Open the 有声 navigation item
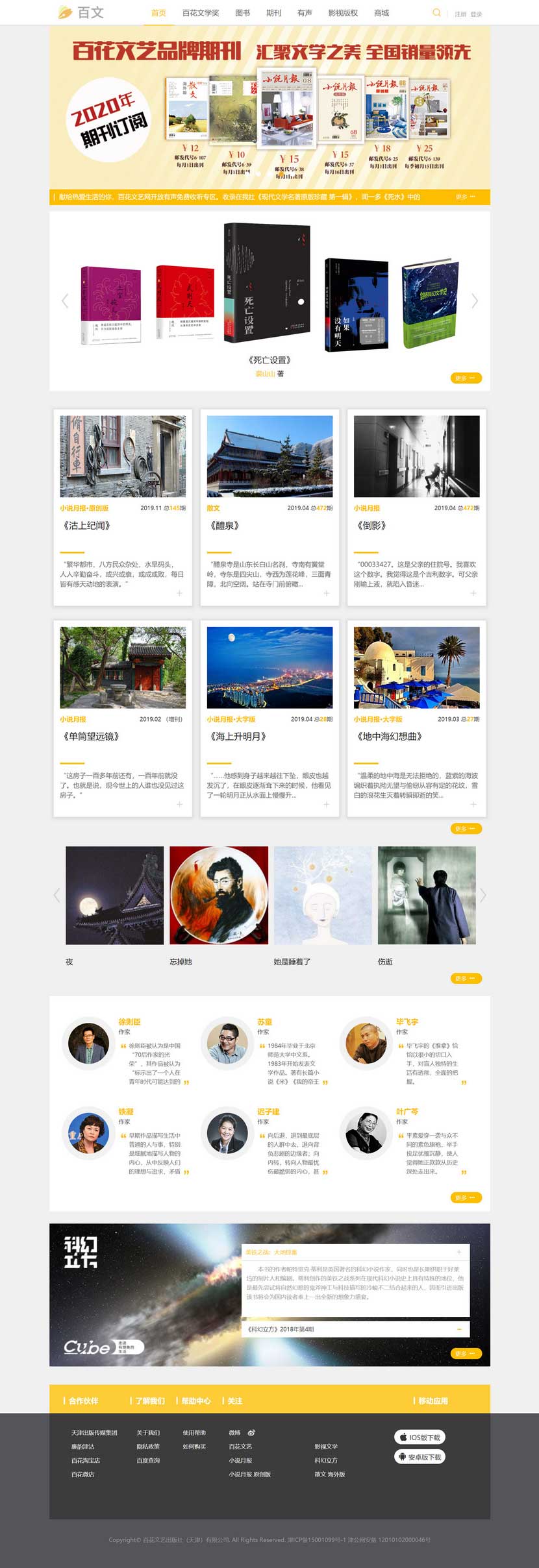Viewport: 539px width, 1568px height. (305, 13)
